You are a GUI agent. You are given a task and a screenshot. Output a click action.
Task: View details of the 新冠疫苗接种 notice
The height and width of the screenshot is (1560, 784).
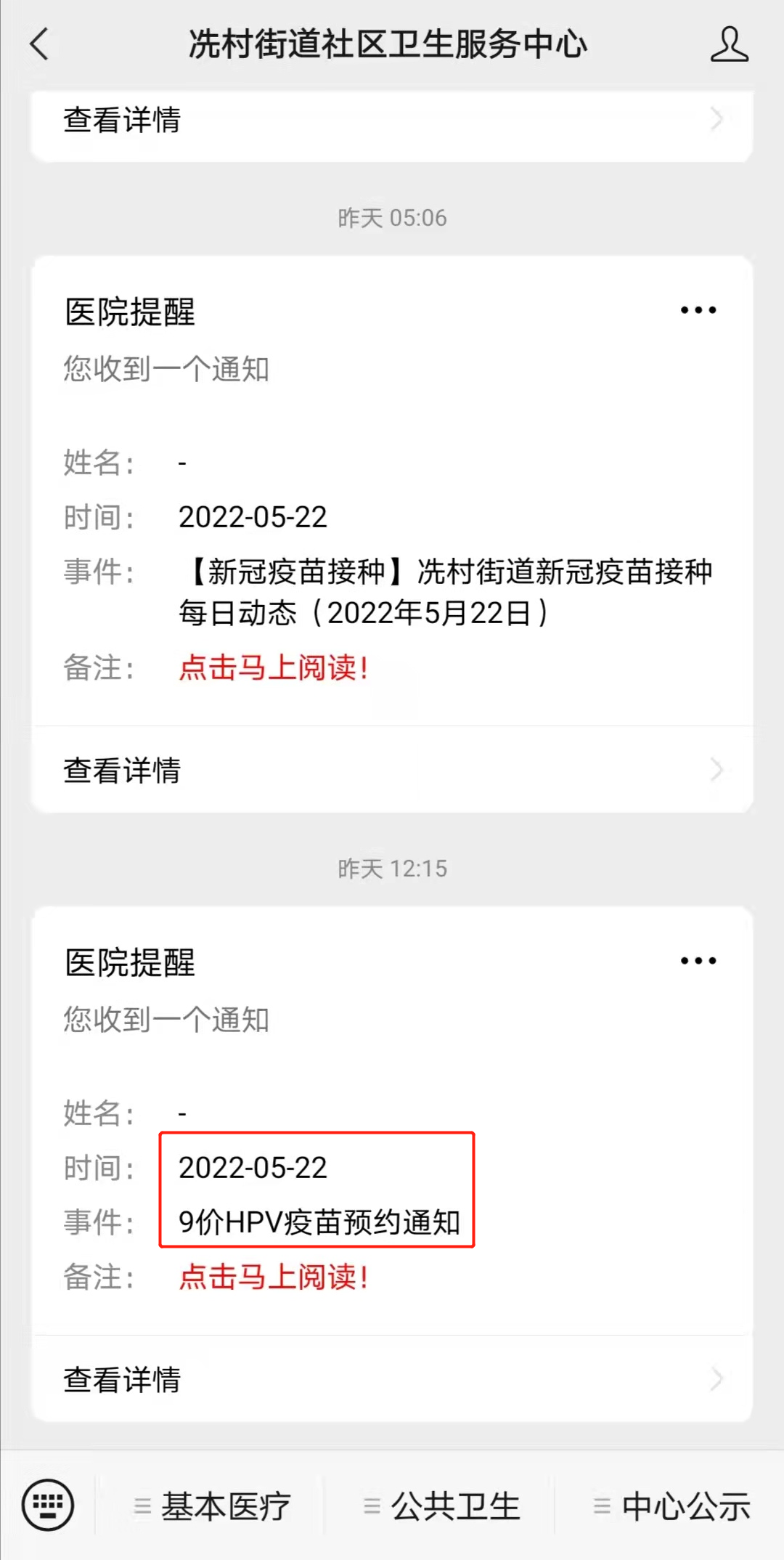pyautogui.click(x=392, y=770)
